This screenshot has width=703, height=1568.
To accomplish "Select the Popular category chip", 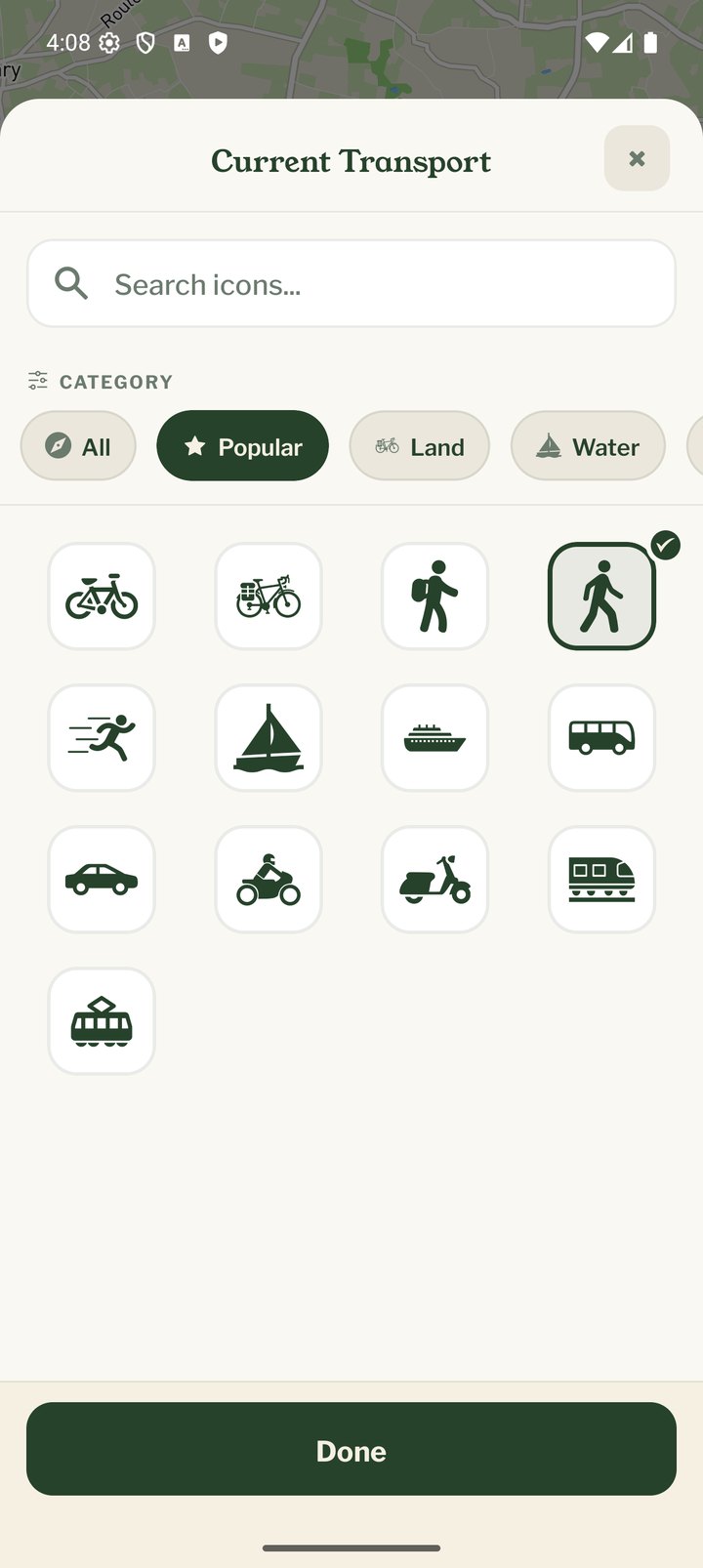I will coord(242,446).
